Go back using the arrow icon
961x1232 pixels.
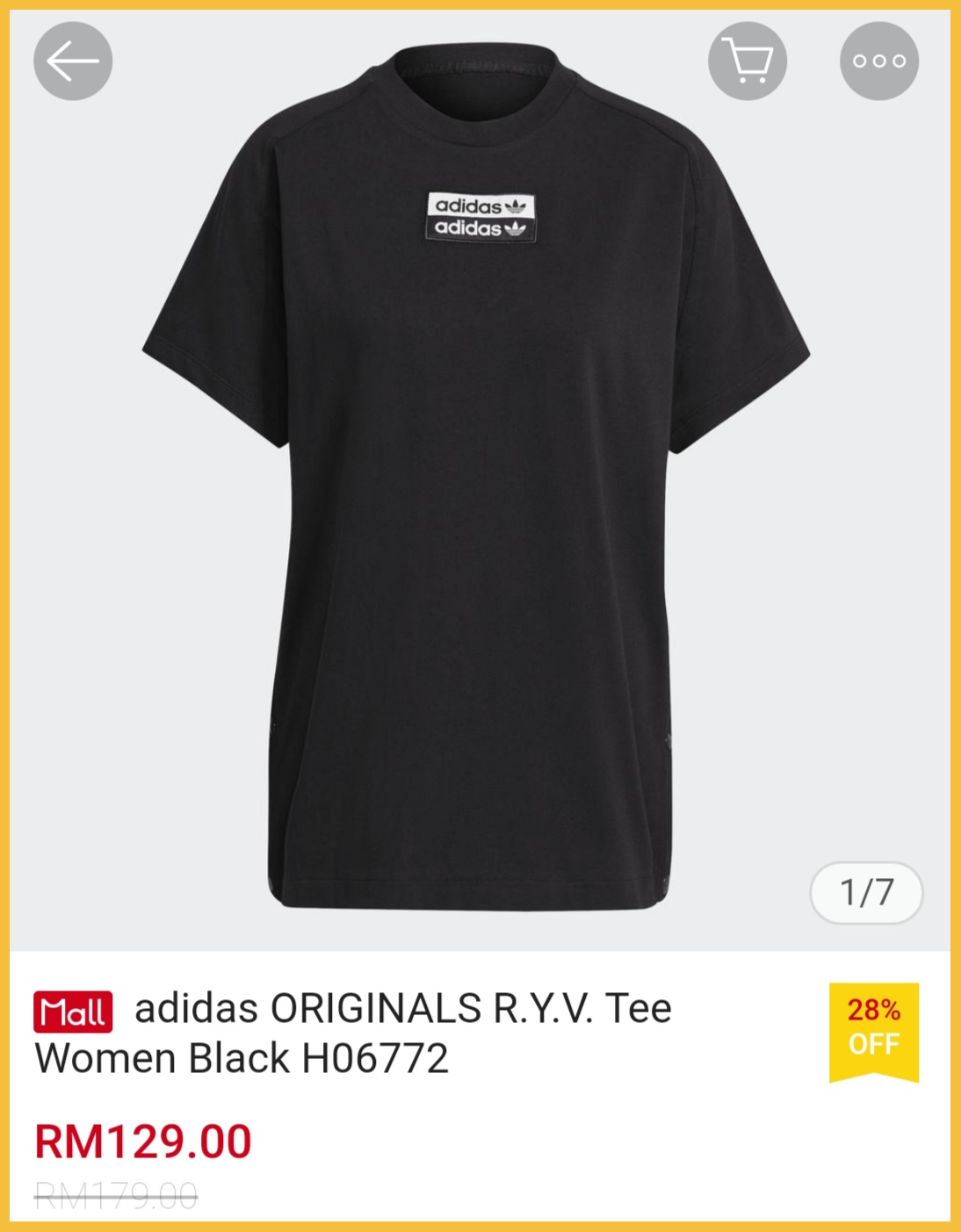73,61
